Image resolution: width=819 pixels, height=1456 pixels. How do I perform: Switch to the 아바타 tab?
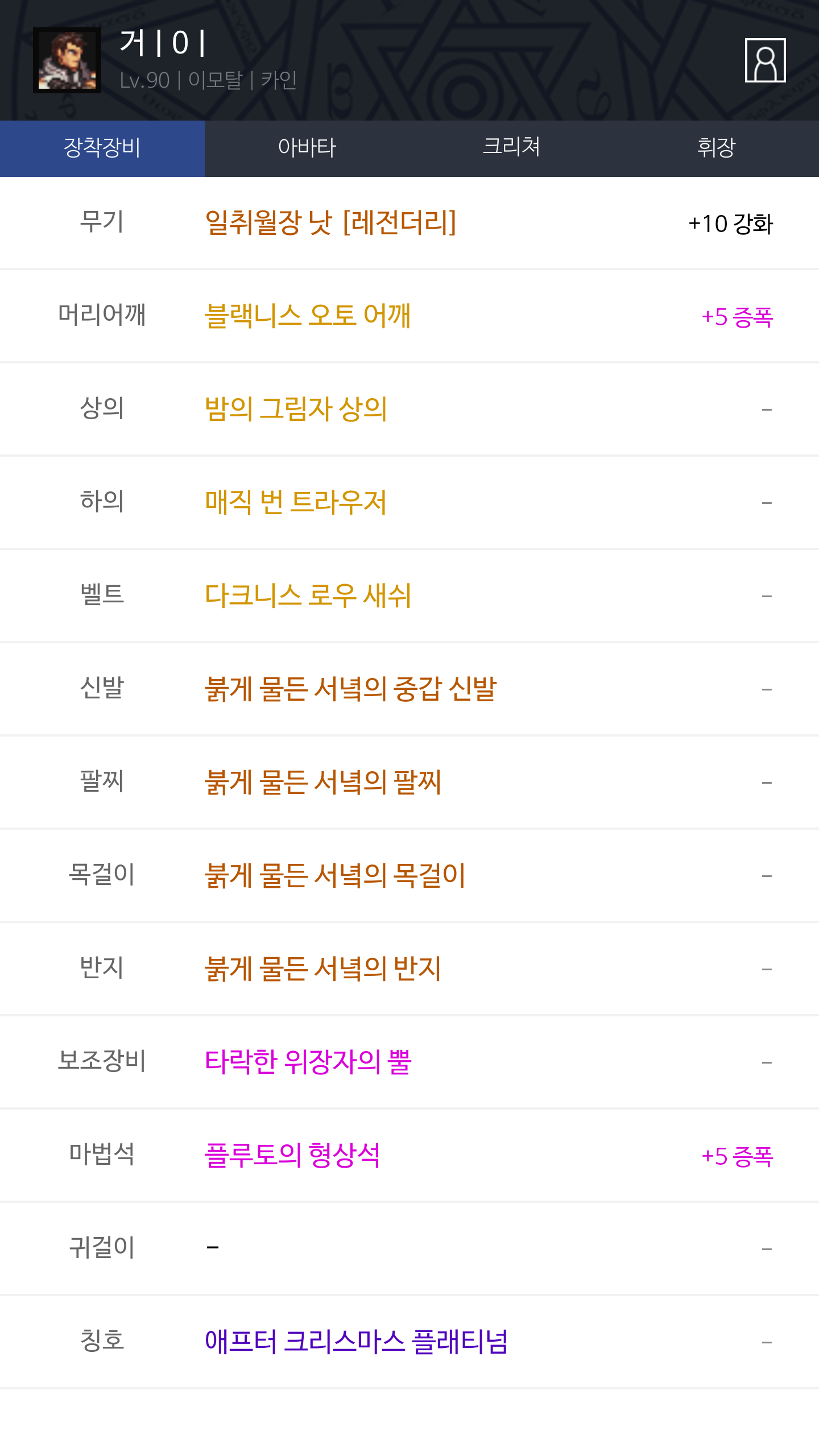[x=307, y=148]
